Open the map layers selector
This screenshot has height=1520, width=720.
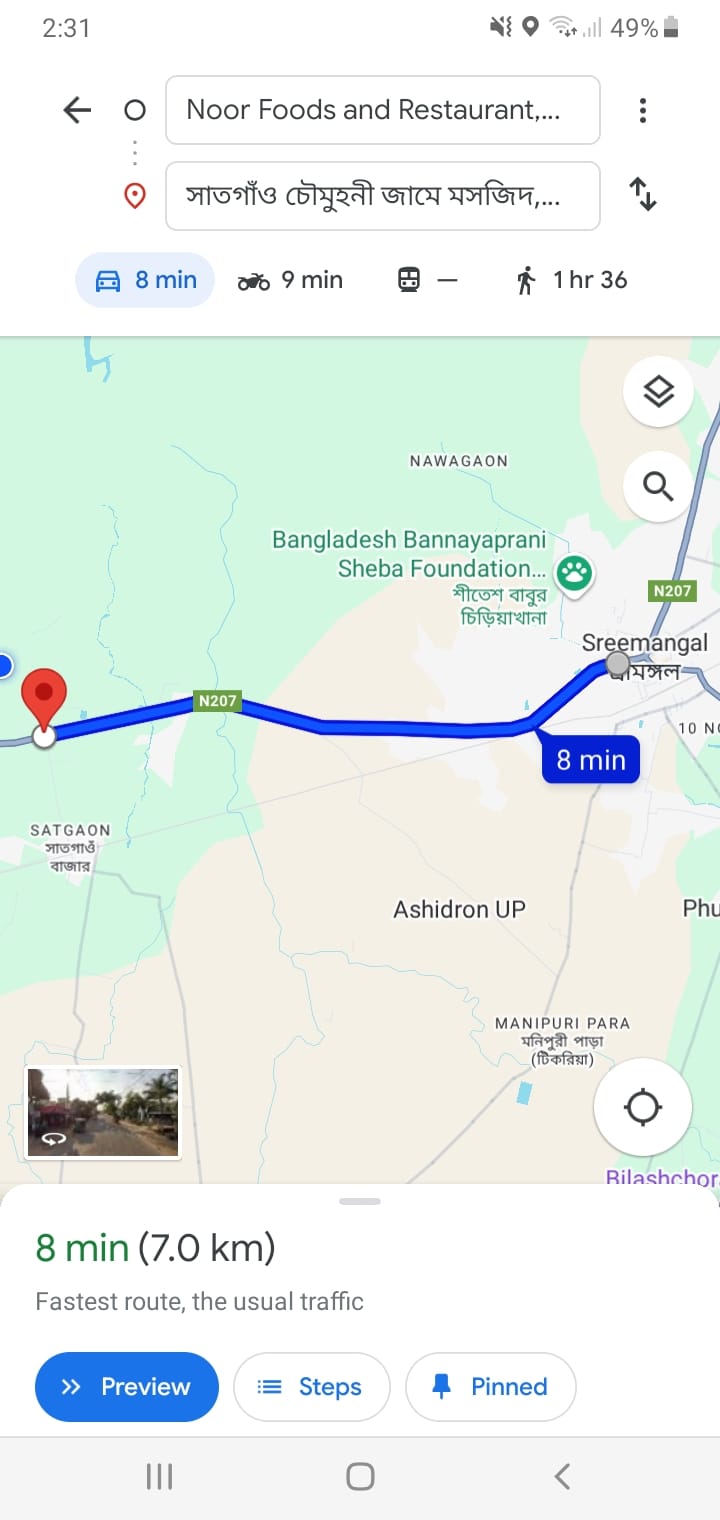[657, 393]
